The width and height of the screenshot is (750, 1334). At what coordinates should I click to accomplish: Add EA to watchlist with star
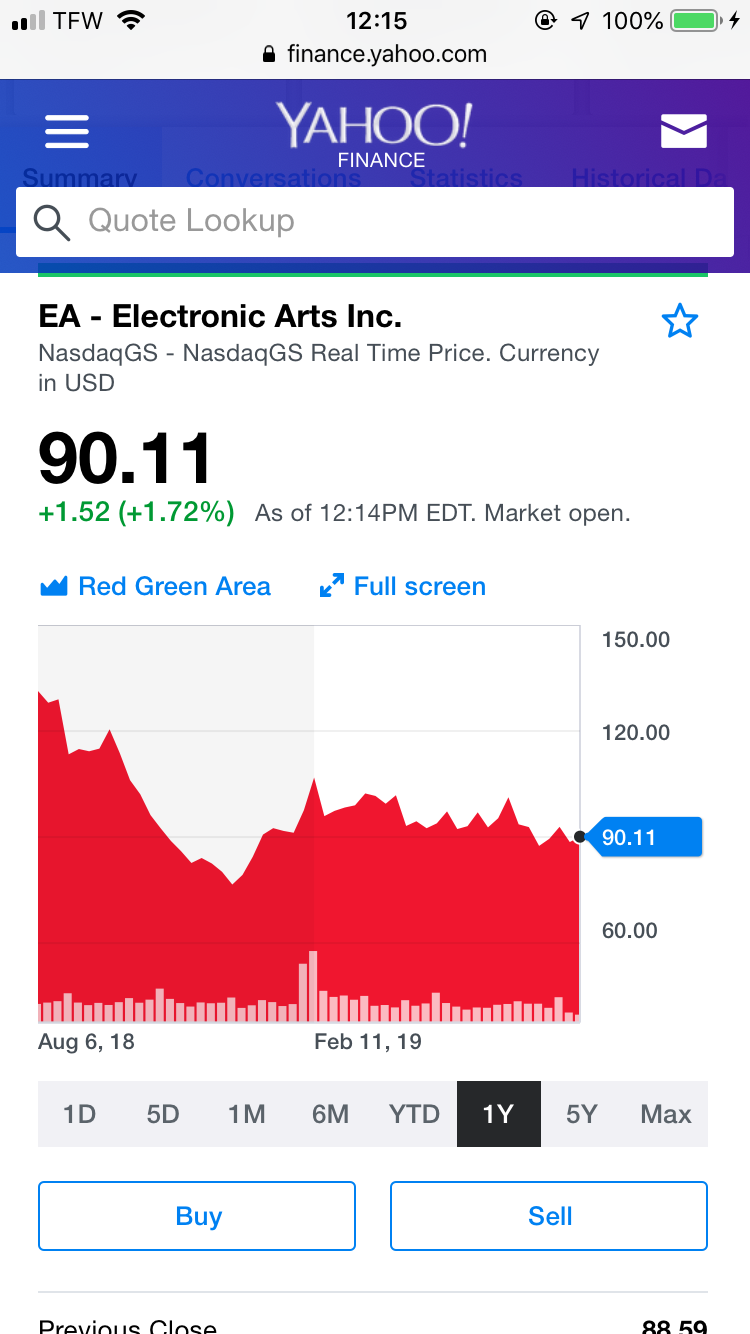(x=680, y=322)
